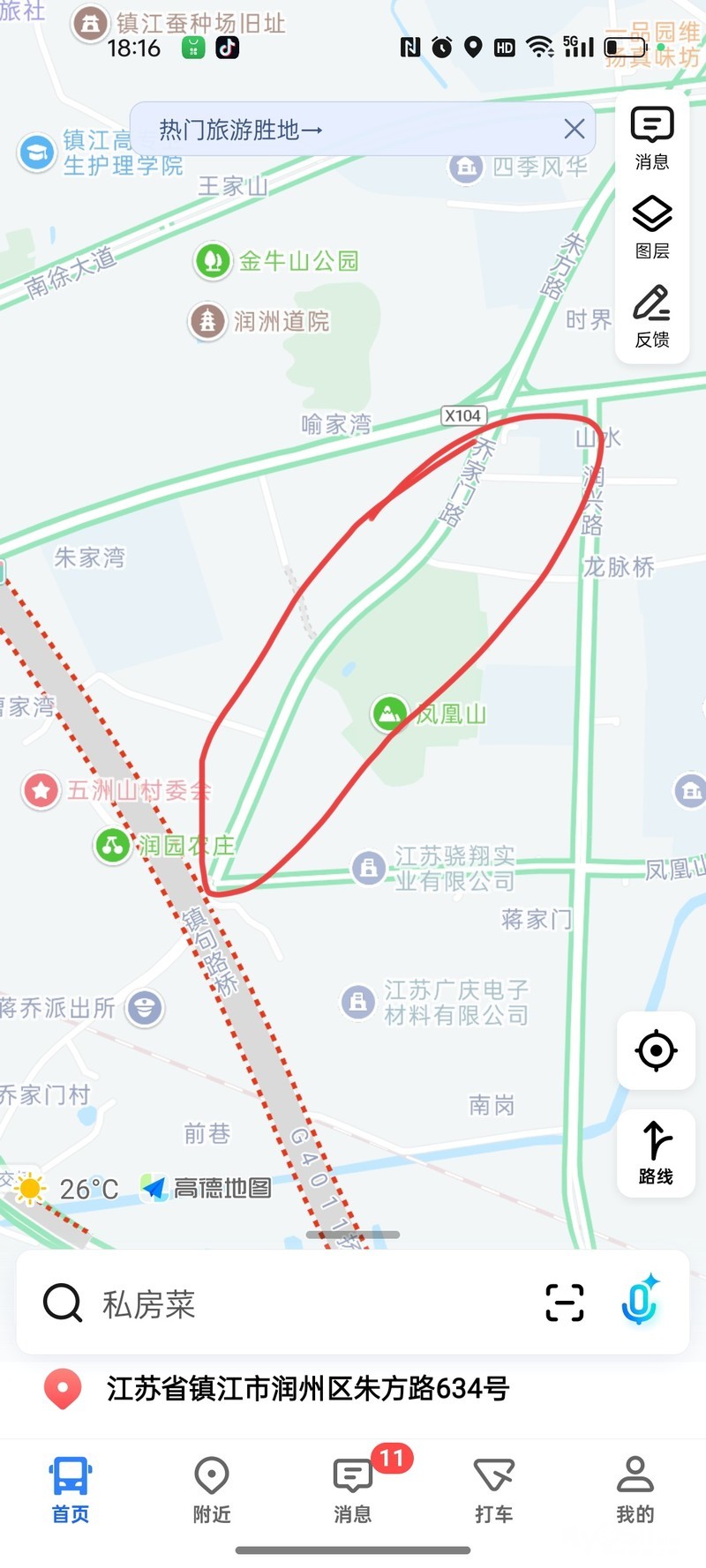Start voice search with the microphone
The height and width of the screenshot is (1568, 706).
[x=640, y=1302]
